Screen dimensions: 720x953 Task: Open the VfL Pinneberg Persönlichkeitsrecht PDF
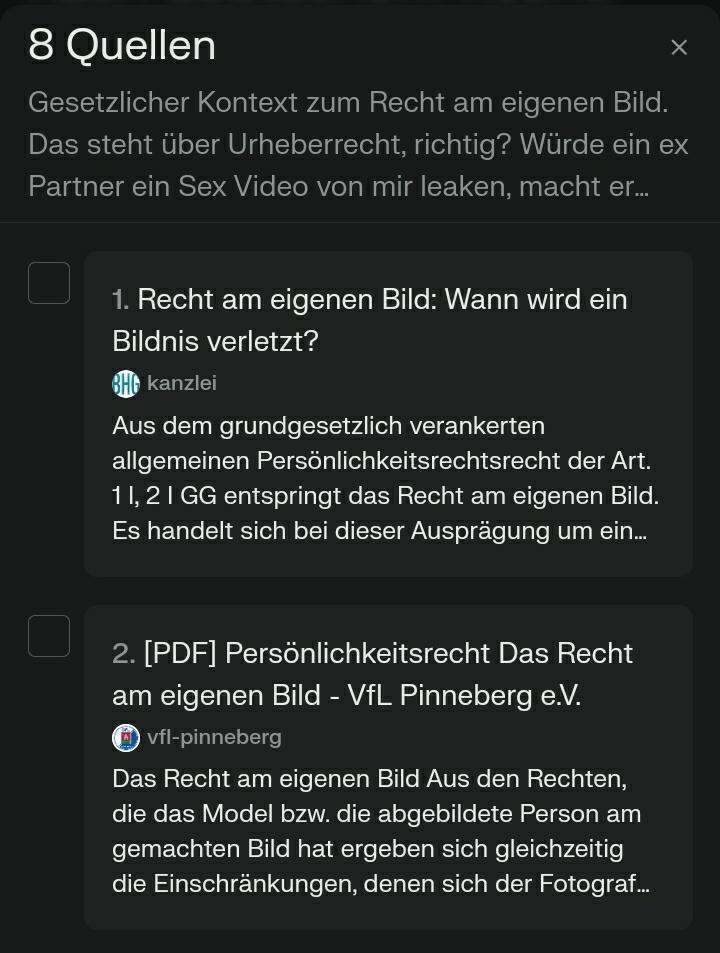click(372, 674)
